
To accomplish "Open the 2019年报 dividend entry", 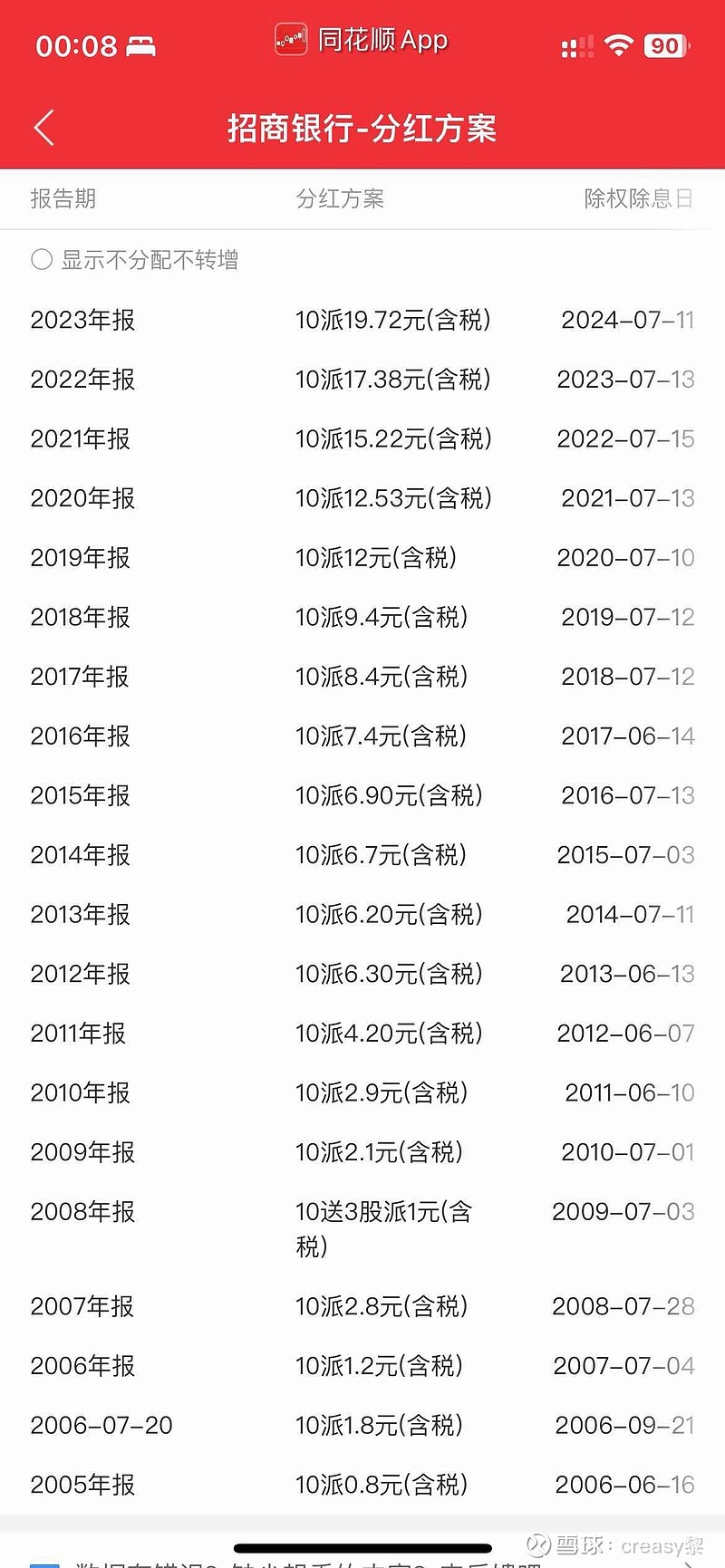I will click(x=362, y=557).
